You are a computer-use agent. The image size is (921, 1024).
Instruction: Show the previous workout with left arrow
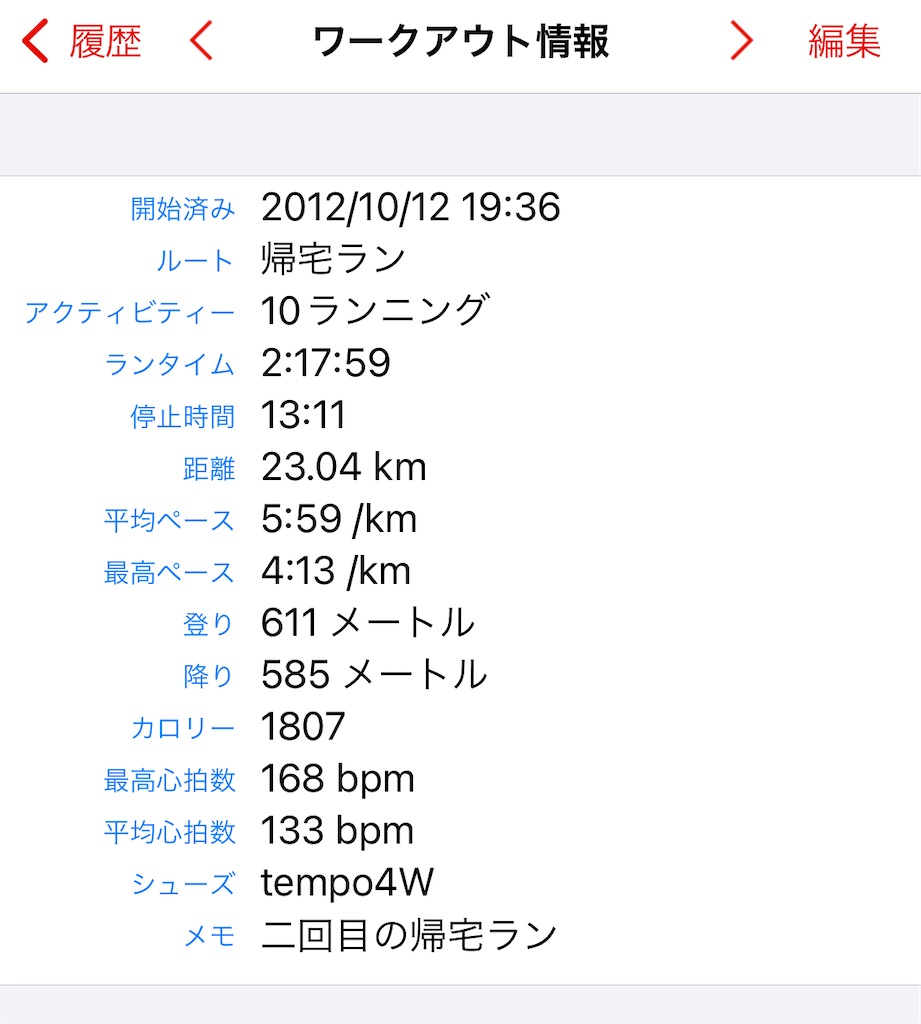[202, 41]
